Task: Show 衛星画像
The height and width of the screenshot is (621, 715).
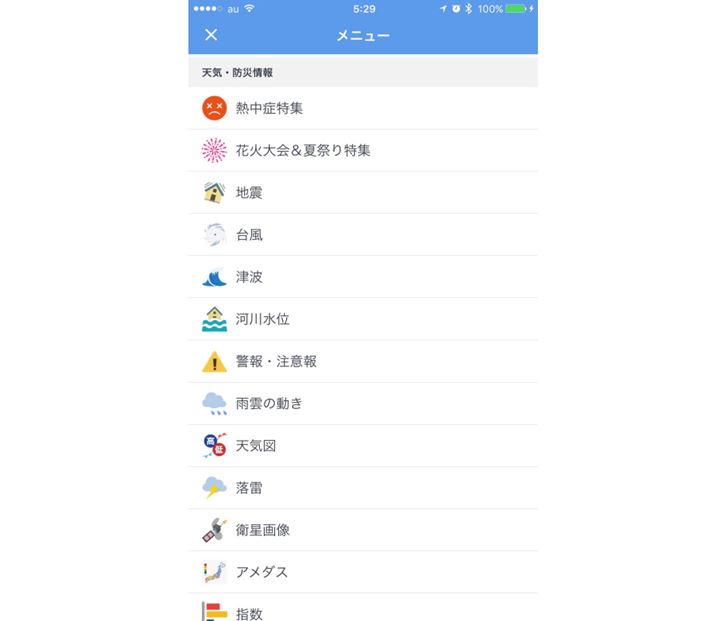Action: [362, 530]
